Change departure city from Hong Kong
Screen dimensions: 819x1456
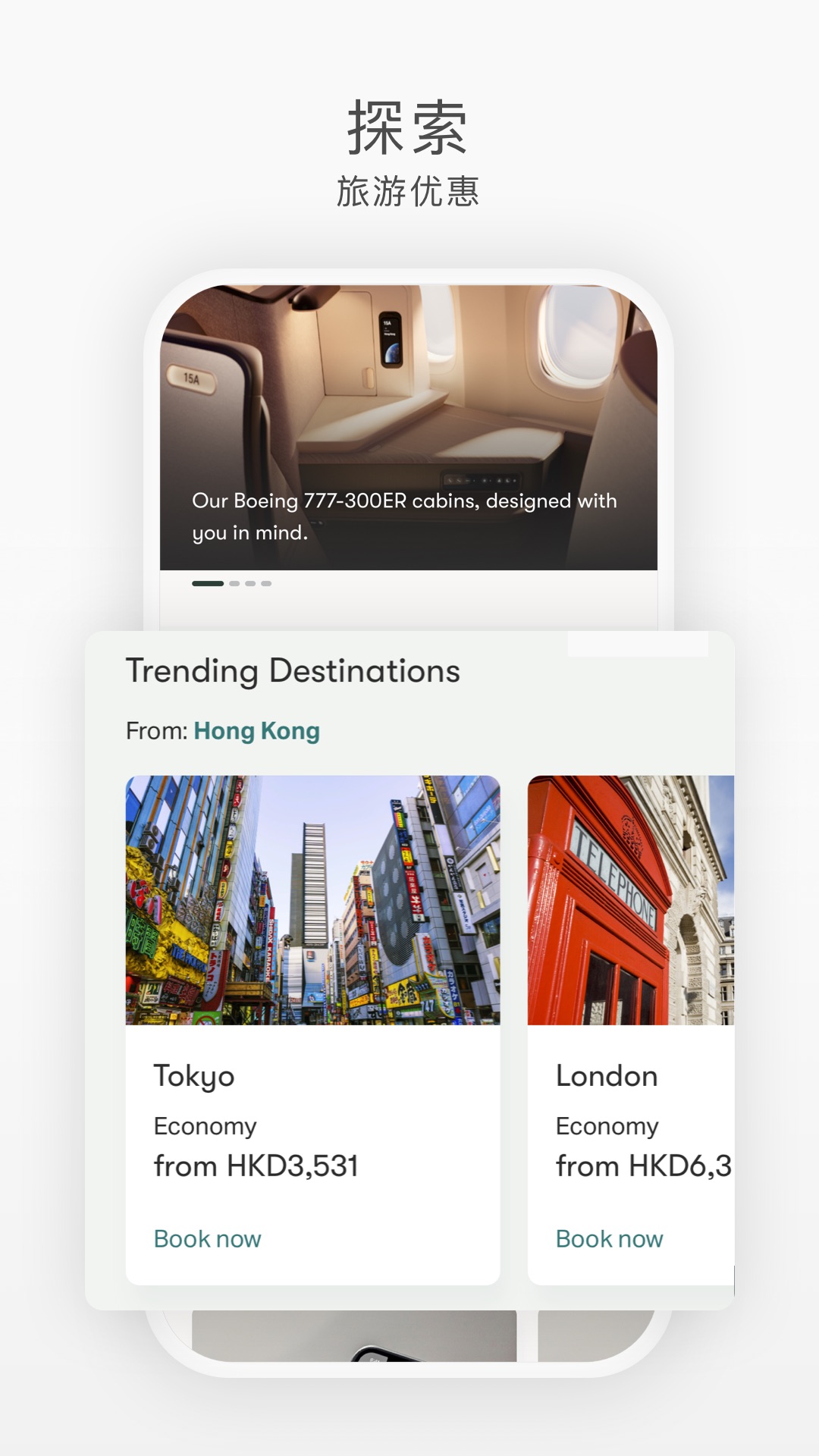click(257, 730)
